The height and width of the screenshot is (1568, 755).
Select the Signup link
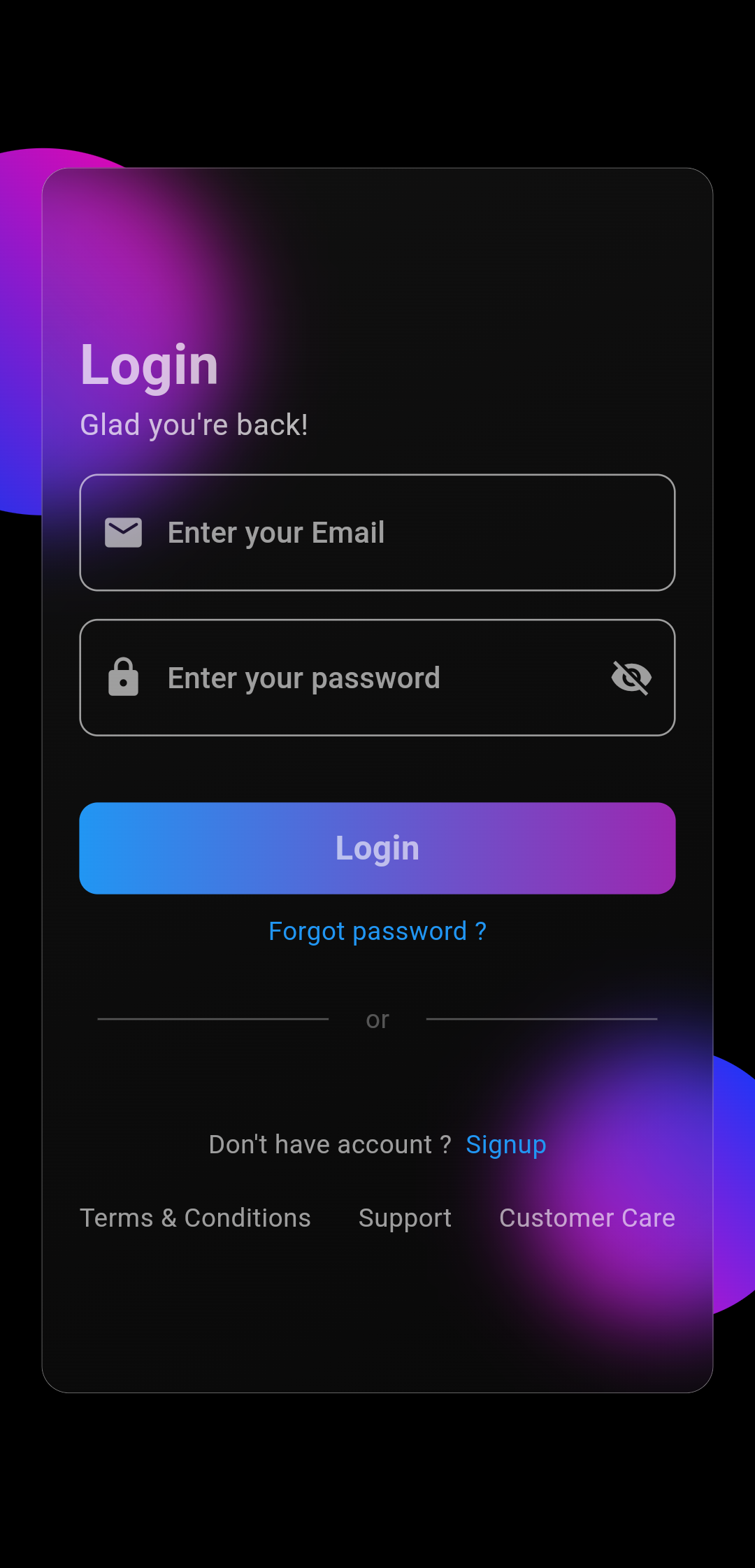(506, 1144)
